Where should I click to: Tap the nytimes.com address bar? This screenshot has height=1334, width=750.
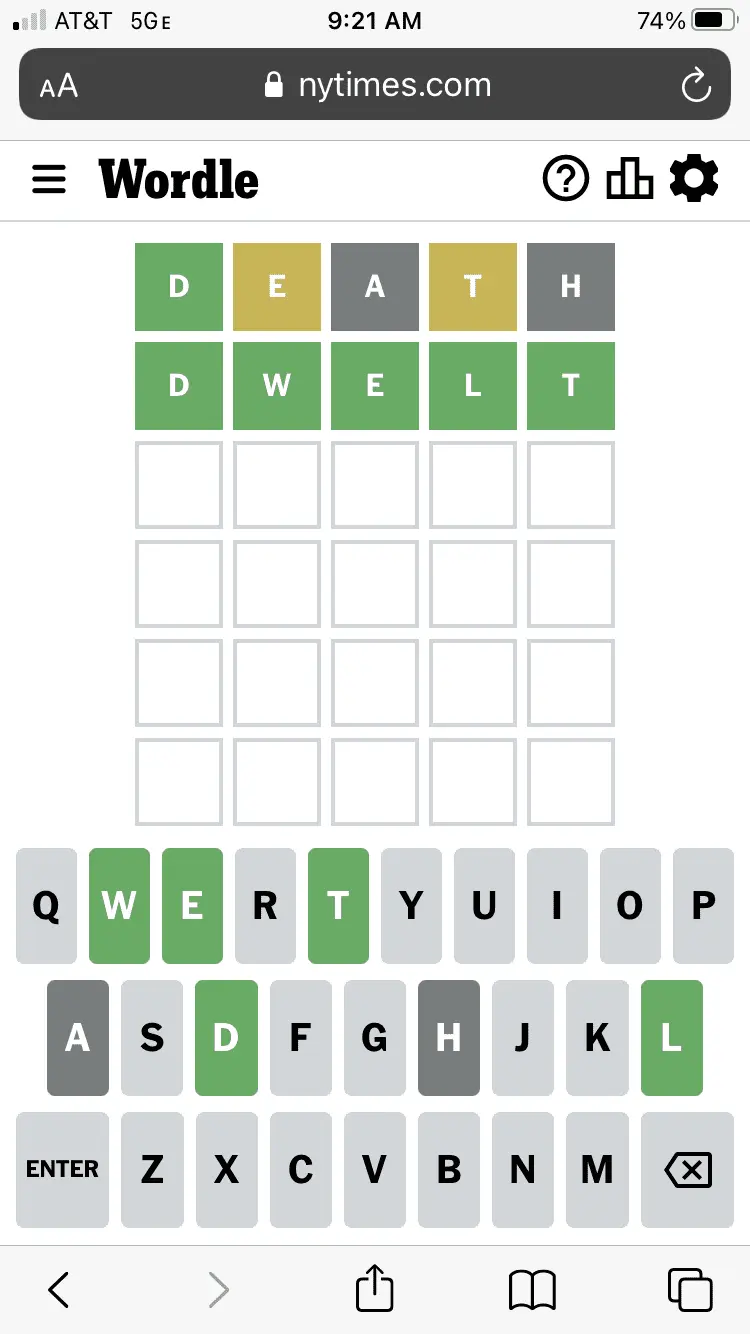(377, 86)
